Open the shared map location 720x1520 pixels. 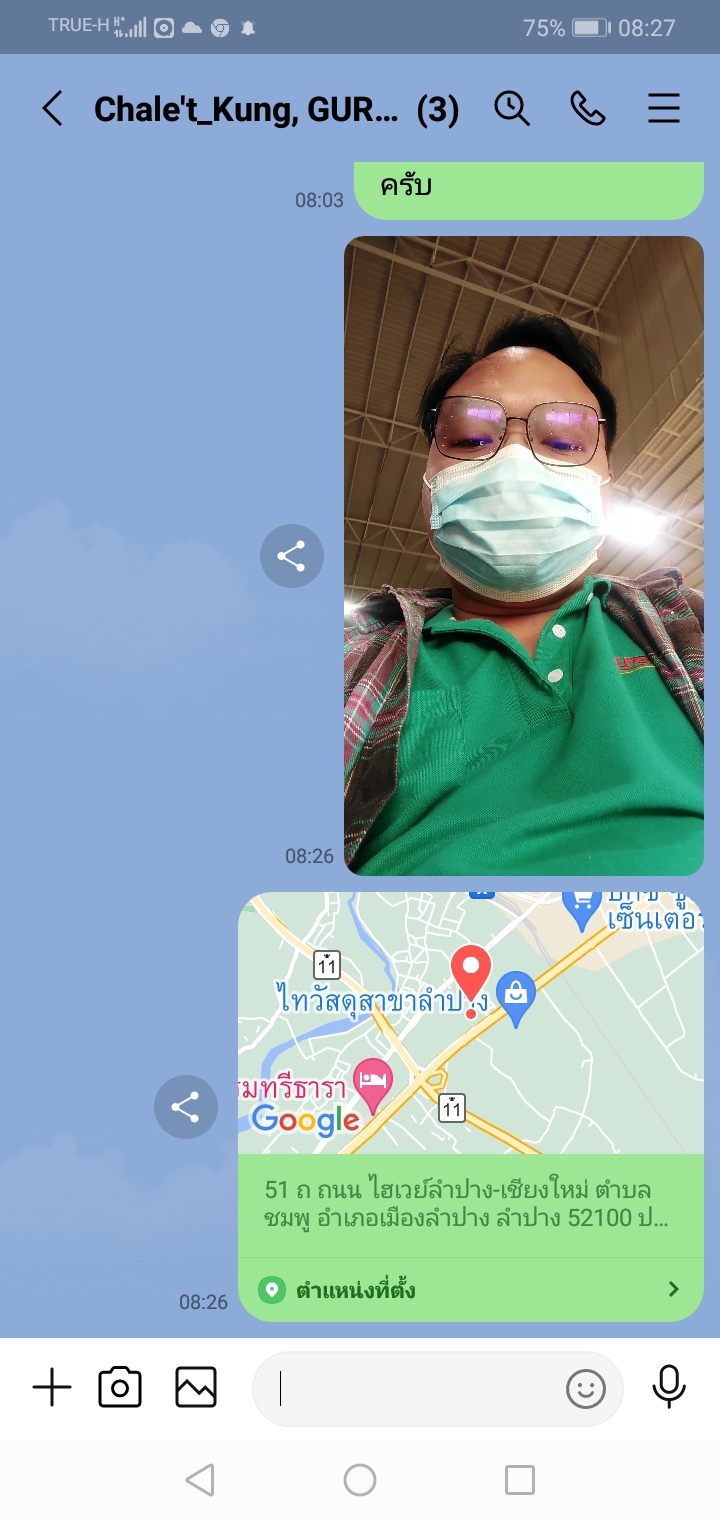click(471, 1024)
